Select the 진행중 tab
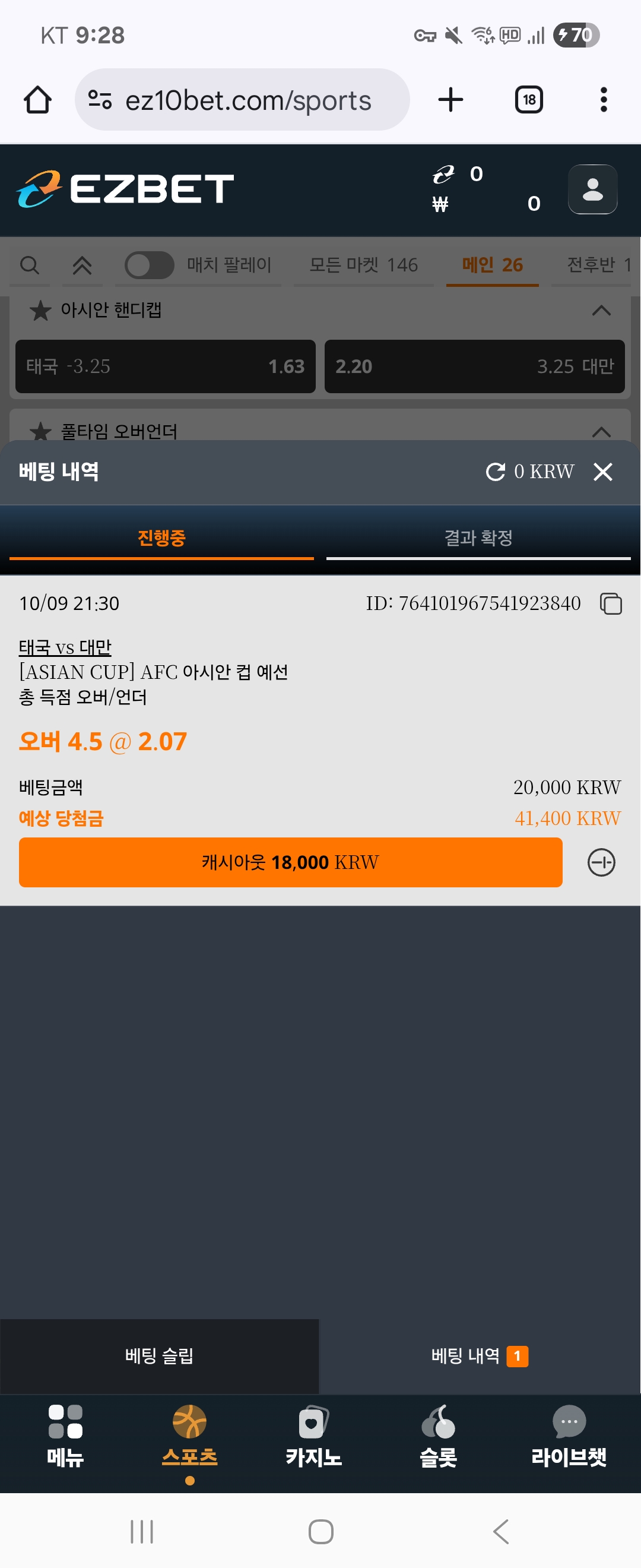 [161, 538]
